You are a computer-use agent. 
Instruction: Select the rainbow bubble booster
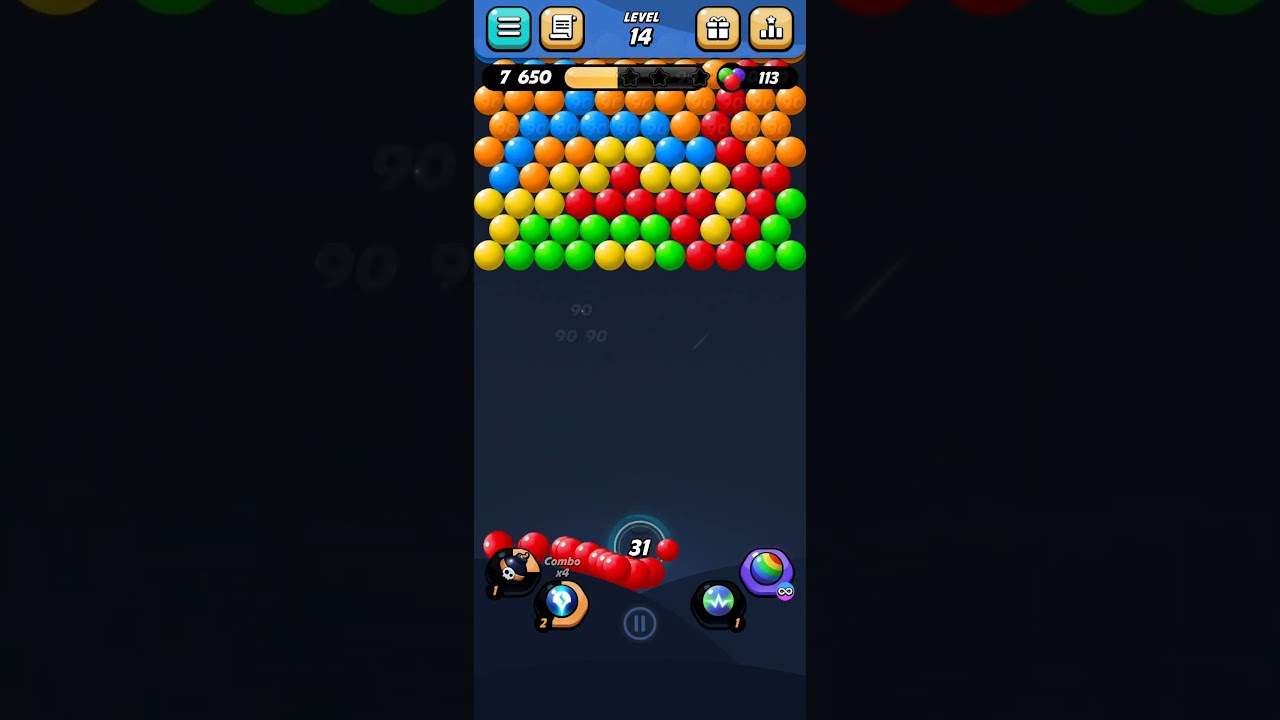click(766, 571)
